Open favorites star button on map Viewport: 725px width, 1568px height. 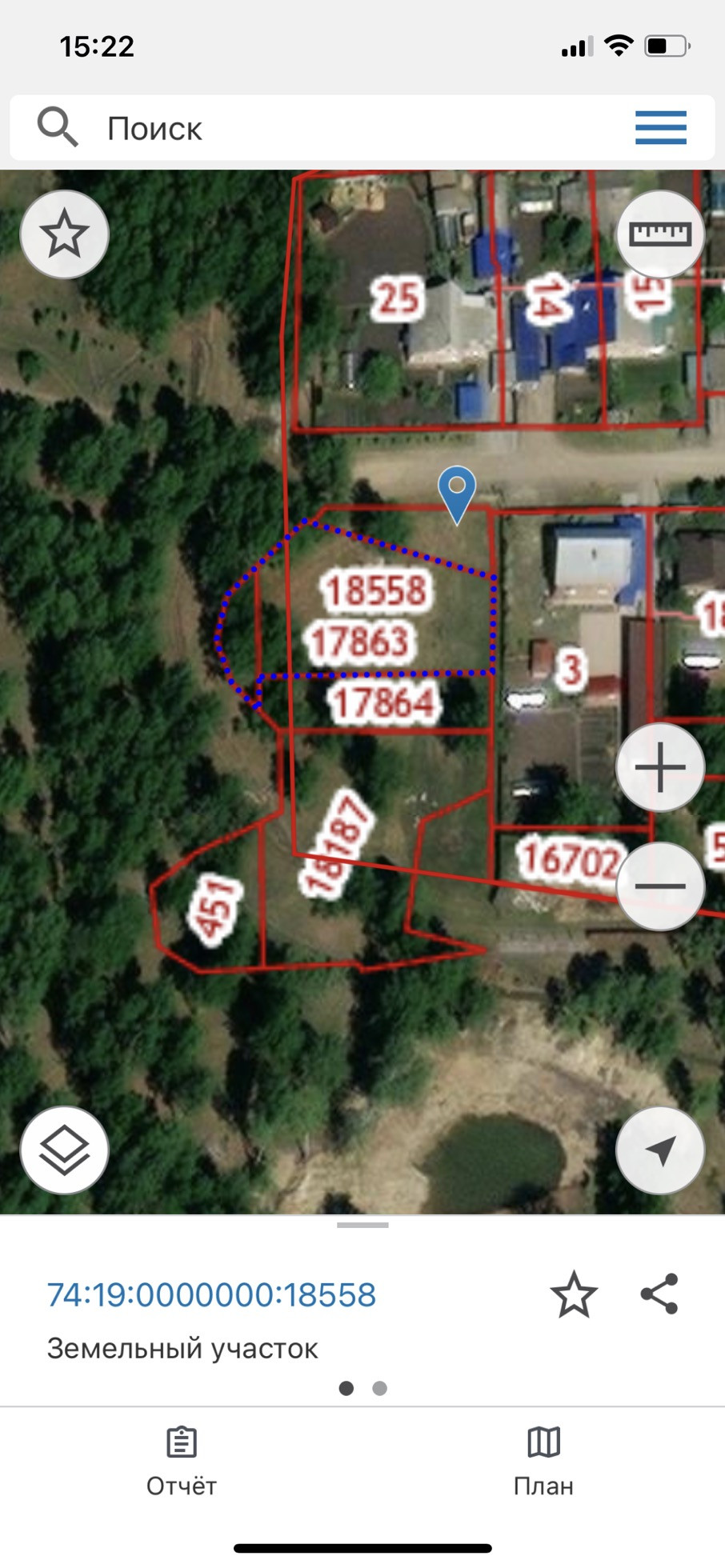[64, 234]
